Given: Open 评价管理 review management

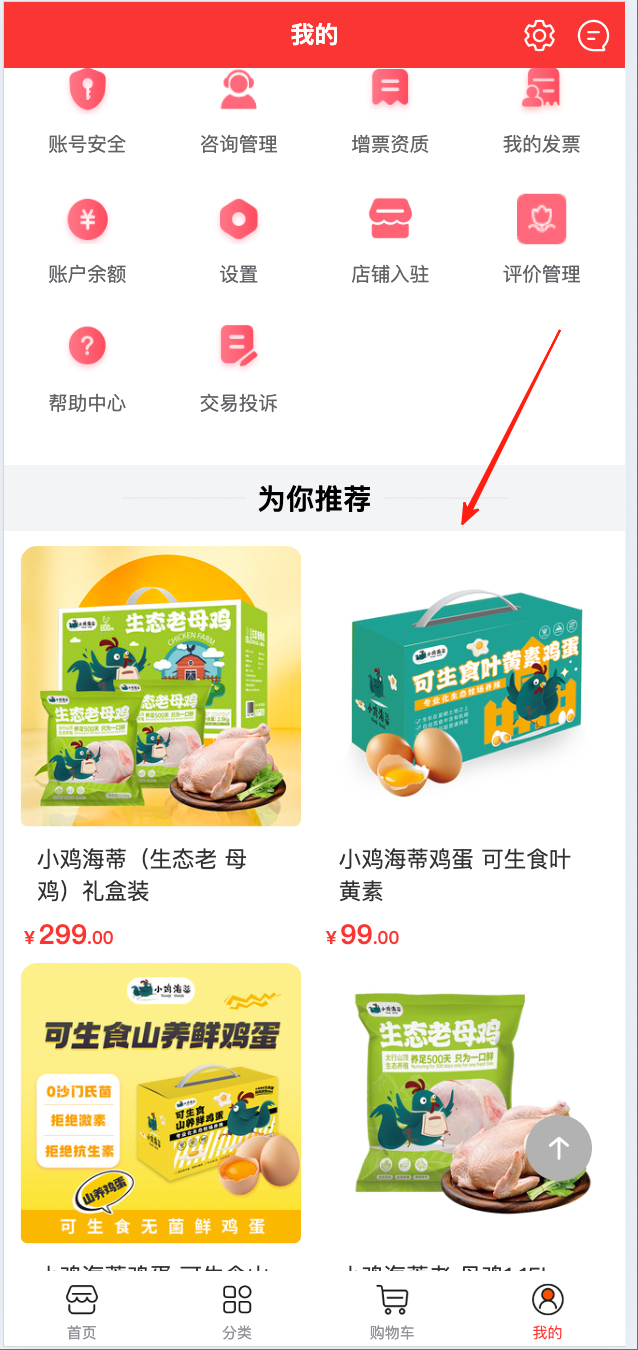Looking at the screenshot, I should tap(541, 238).
